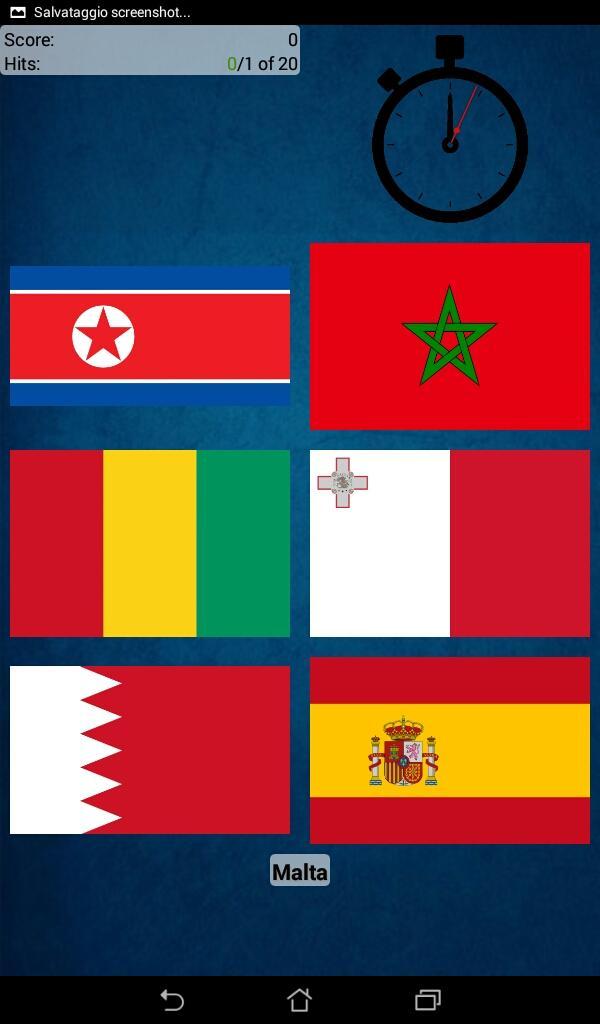Return to the device home screen
This screenshot has height=1024, width=600.
(299, 1000)
